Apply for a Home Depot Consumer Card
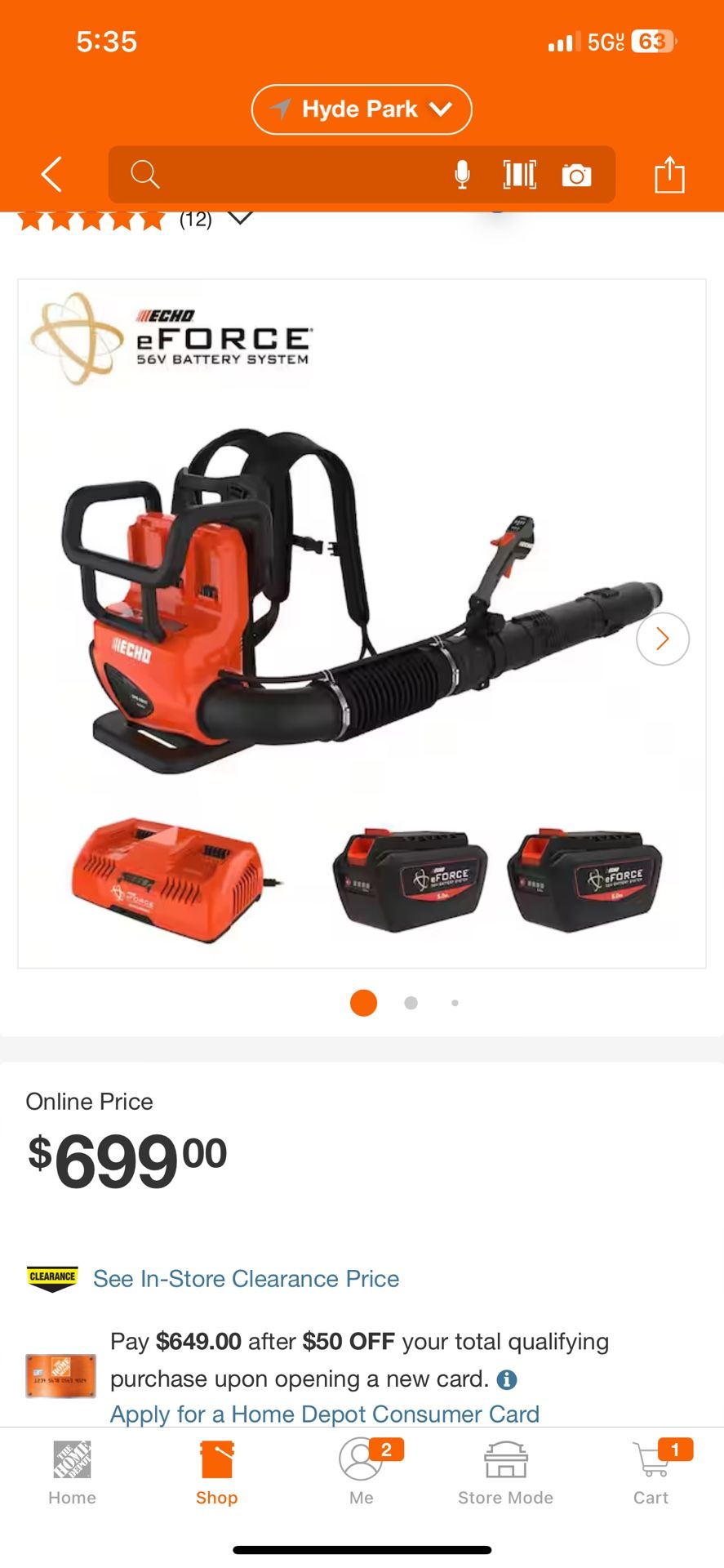724x1568 pixels. click(325, 1414)
